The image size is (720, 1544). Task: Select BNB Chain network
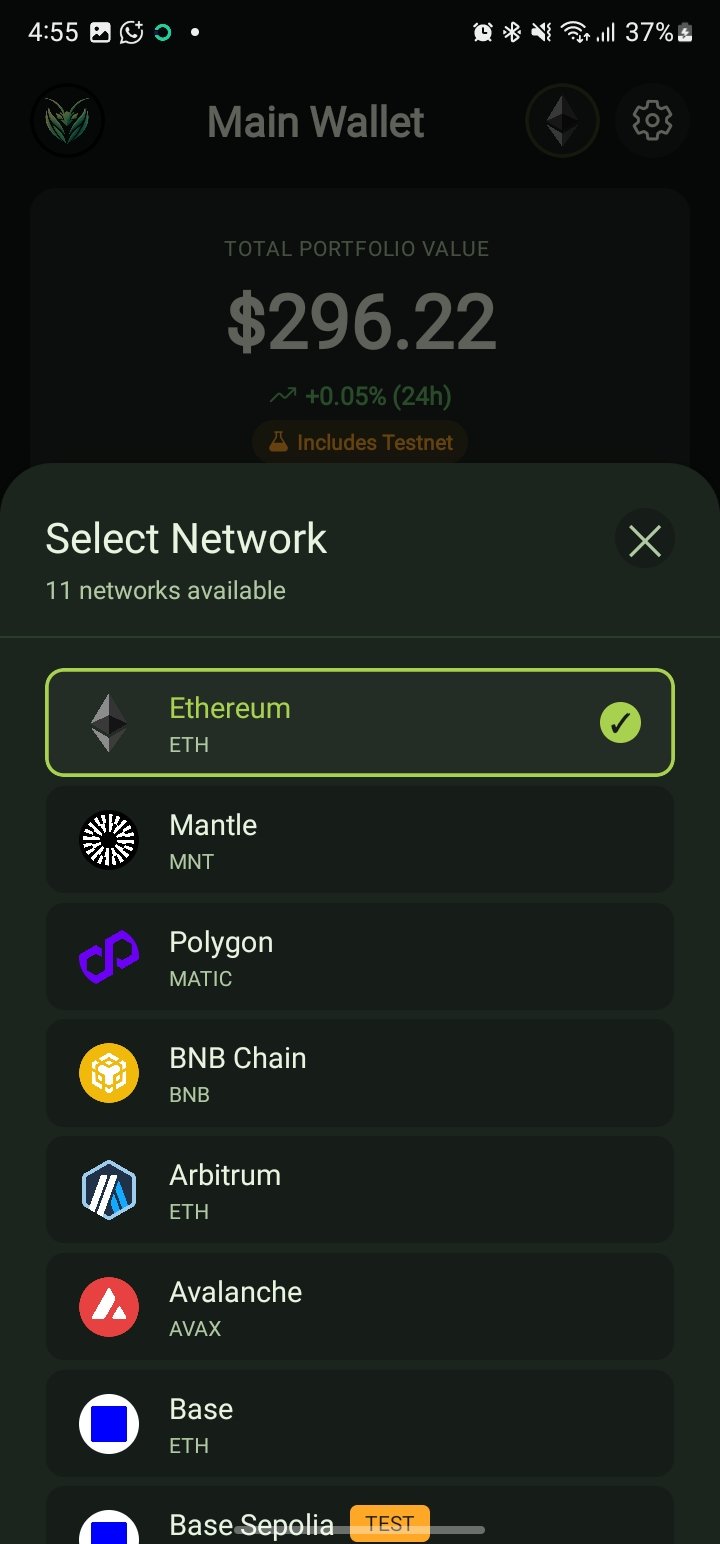(x=360, y=1073)
